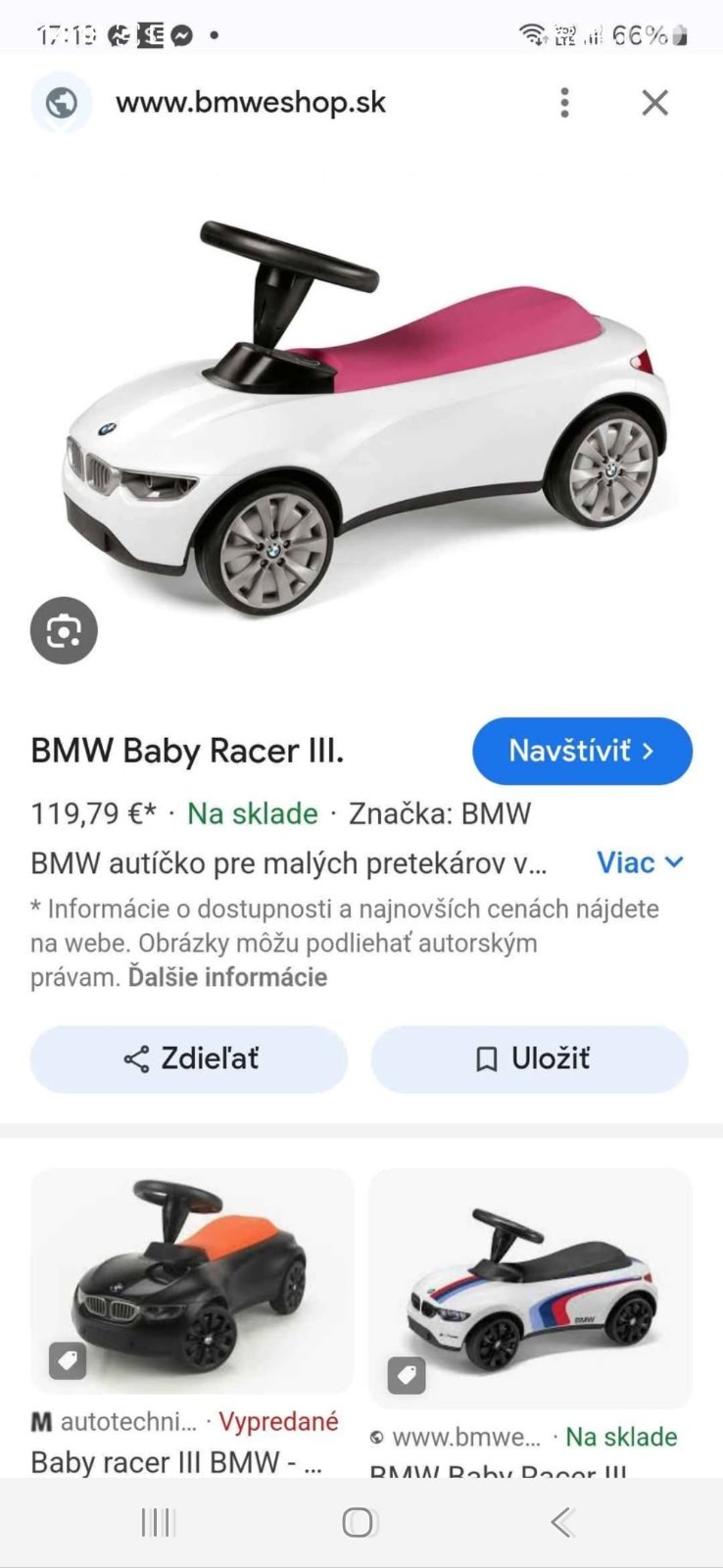723x1568 pixels.
Task: Open the www.bmweshop.sk source link
Action: pos(251,103)
